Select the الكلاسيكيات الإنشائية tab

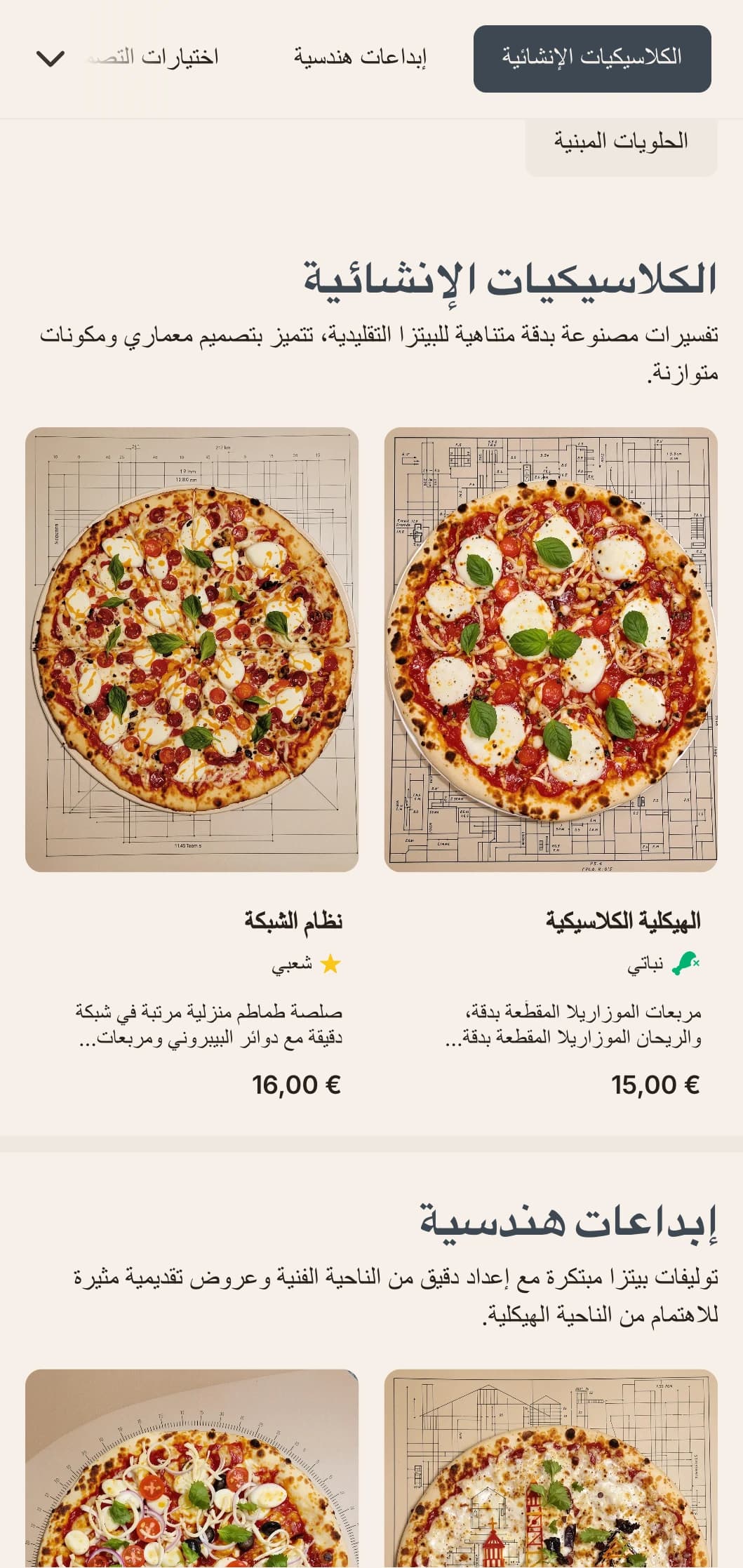[x=592, y=58]
